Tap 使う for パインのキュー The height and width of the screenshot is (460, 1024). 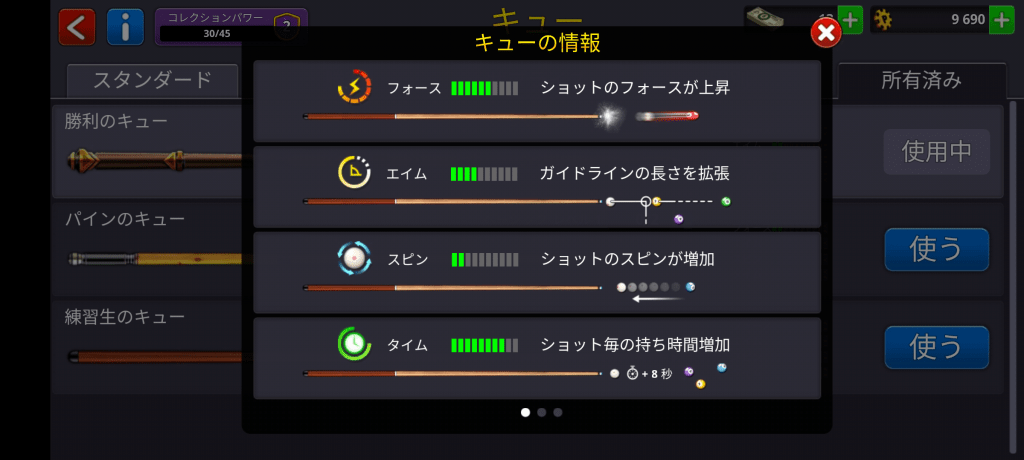pos(936,250)
